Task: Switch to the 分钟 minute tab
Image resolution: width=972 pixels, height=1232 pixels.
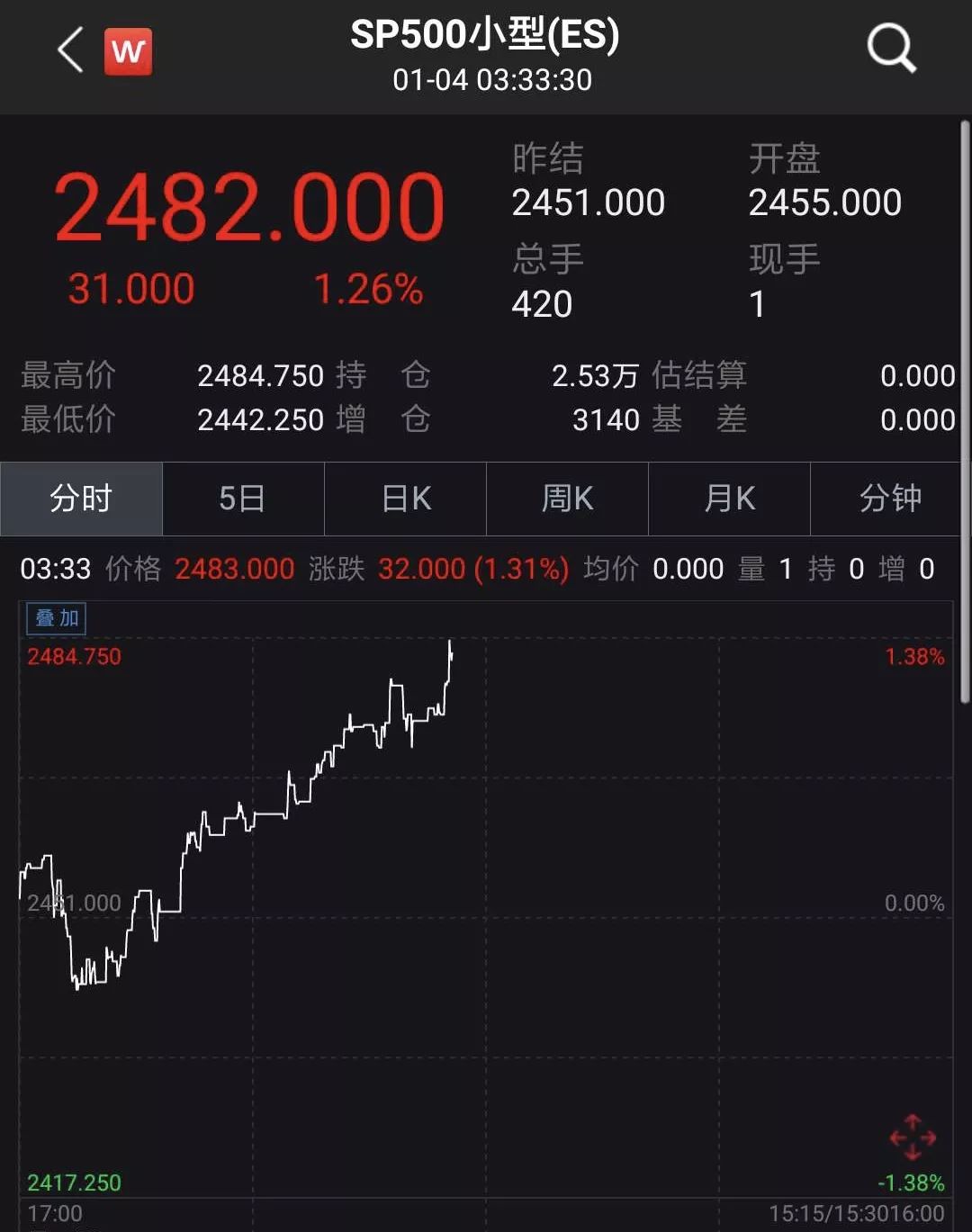Action: pos(889,499)
